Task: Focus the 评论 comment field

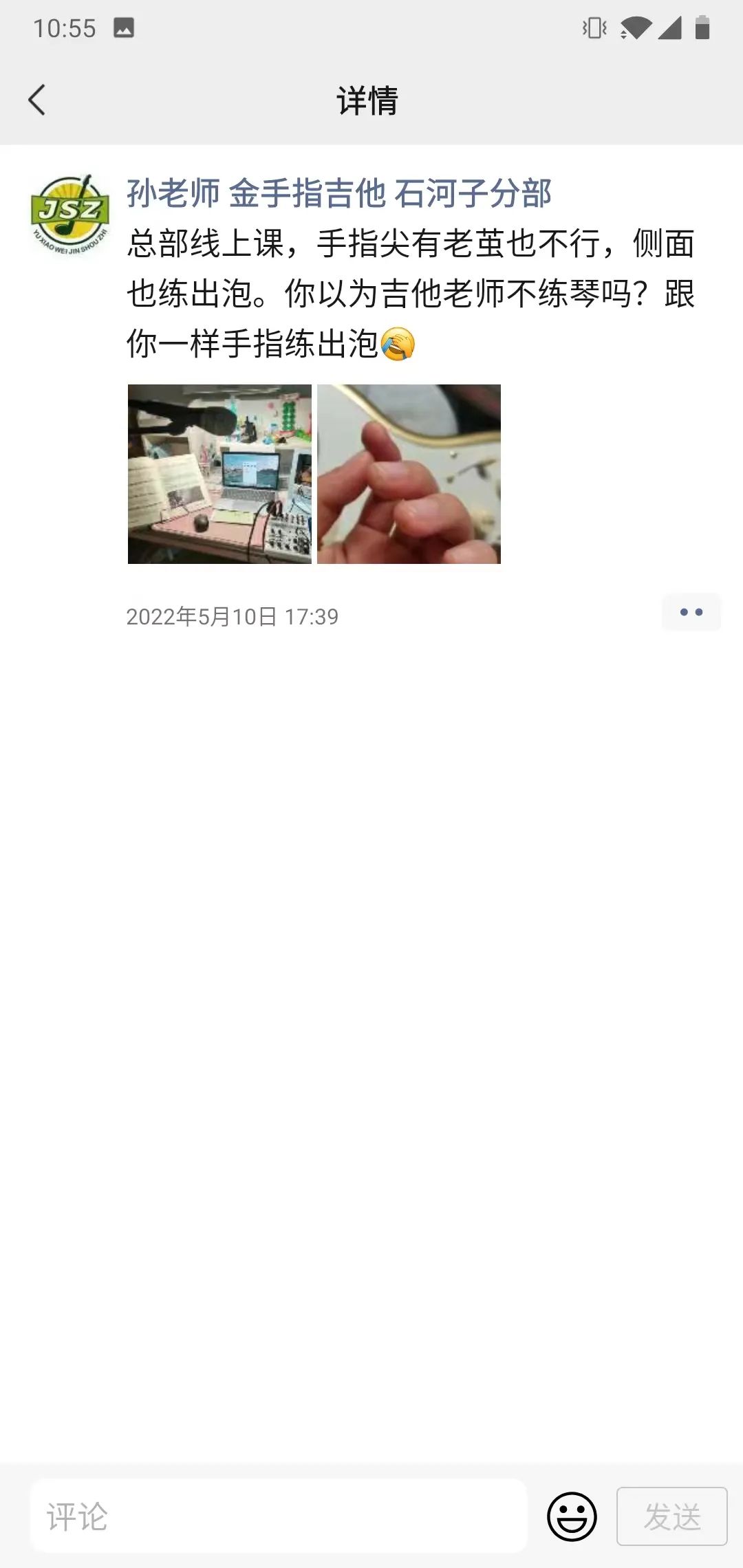Action: coord(278,1516)
